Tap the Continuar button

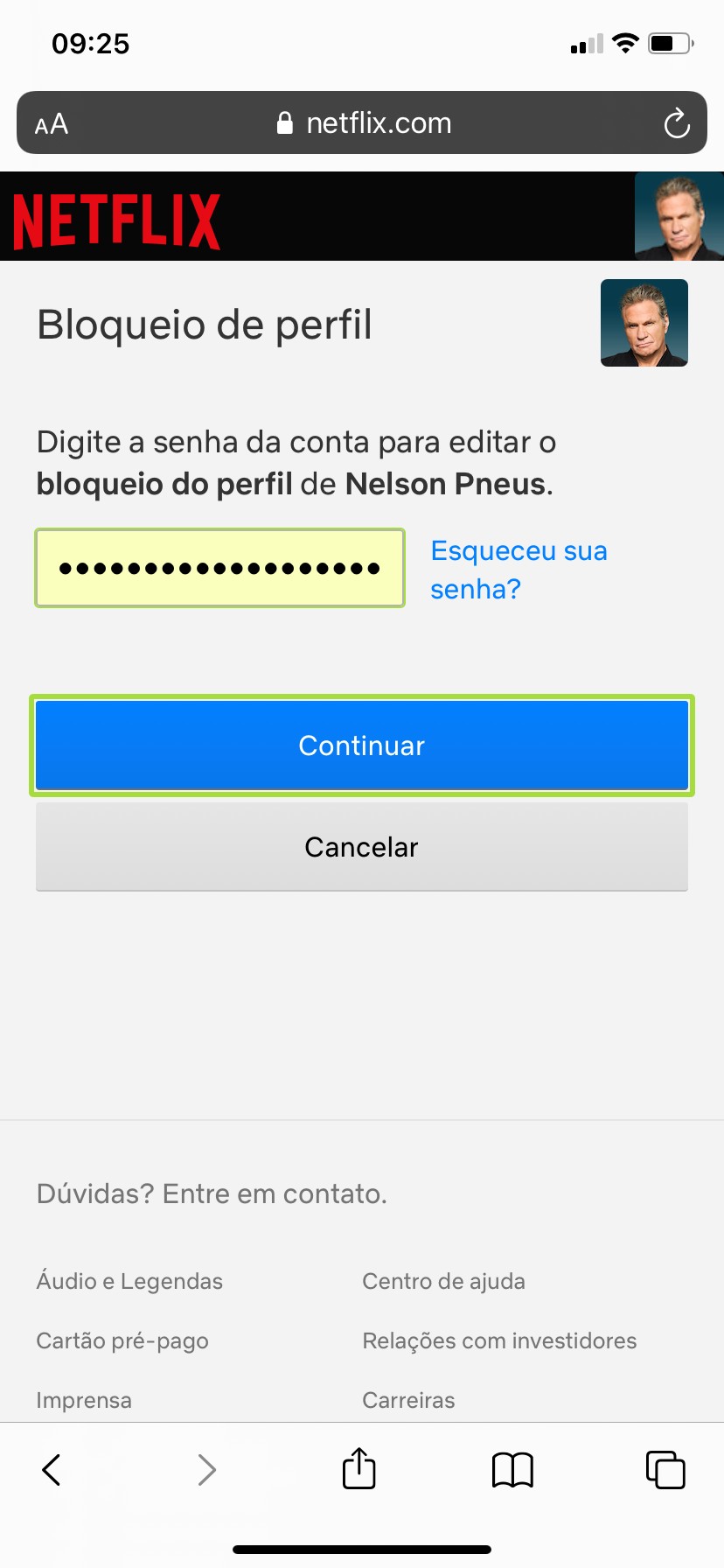point(362,745)
